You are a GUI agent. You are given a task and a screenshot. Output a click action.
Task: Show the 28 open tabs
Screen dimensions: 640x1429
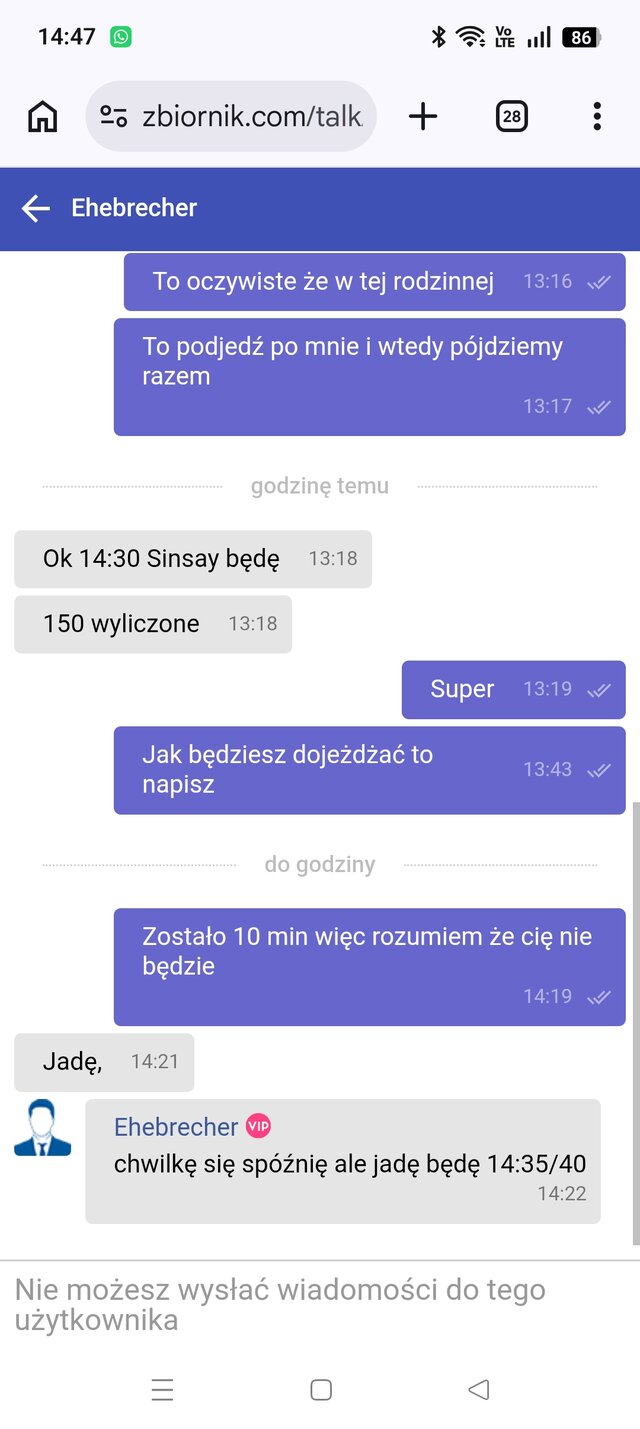tap(511, 117)
